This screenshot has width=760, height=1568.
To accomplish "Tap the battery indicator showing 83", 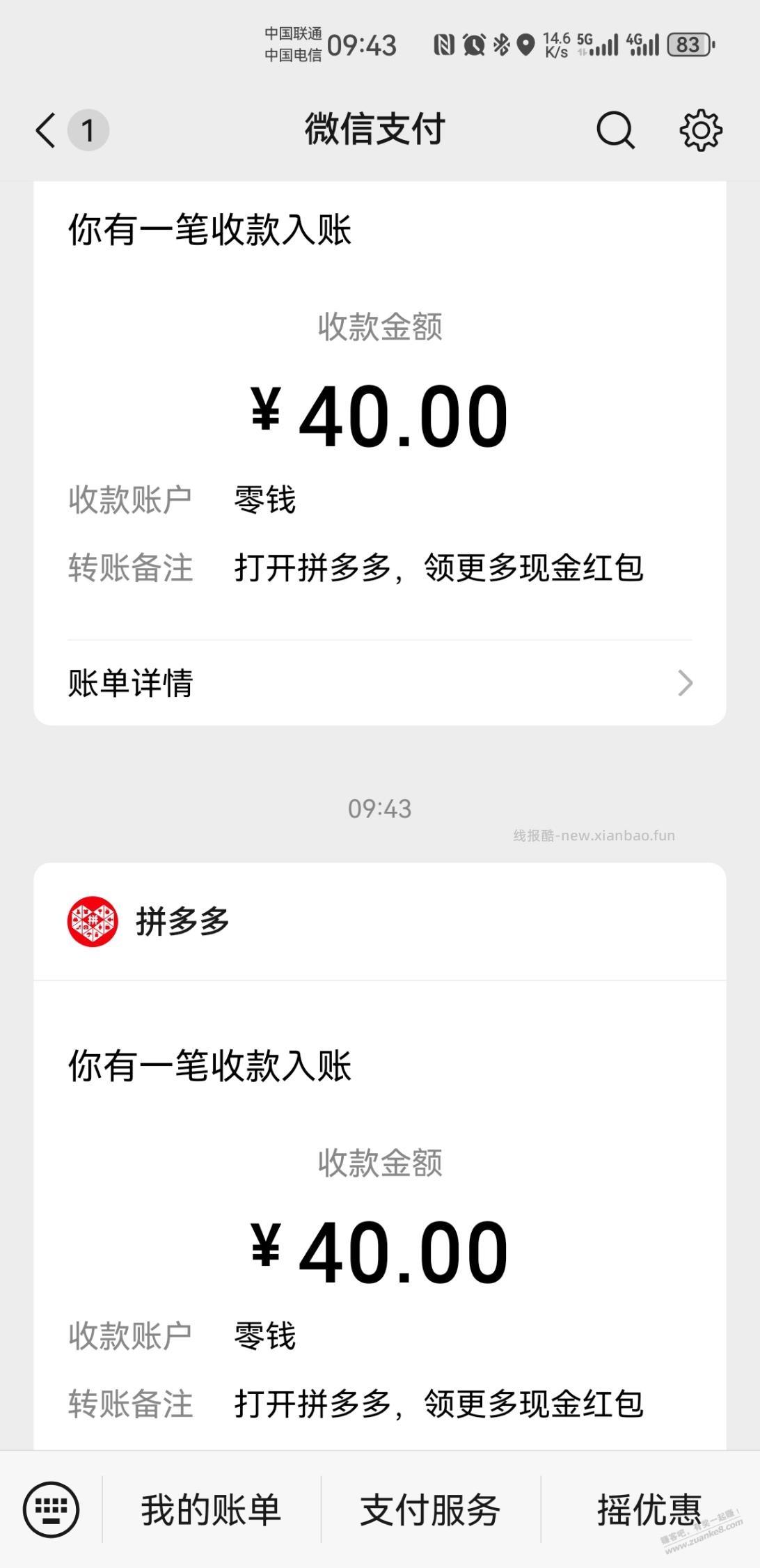I will pos(687,44).
